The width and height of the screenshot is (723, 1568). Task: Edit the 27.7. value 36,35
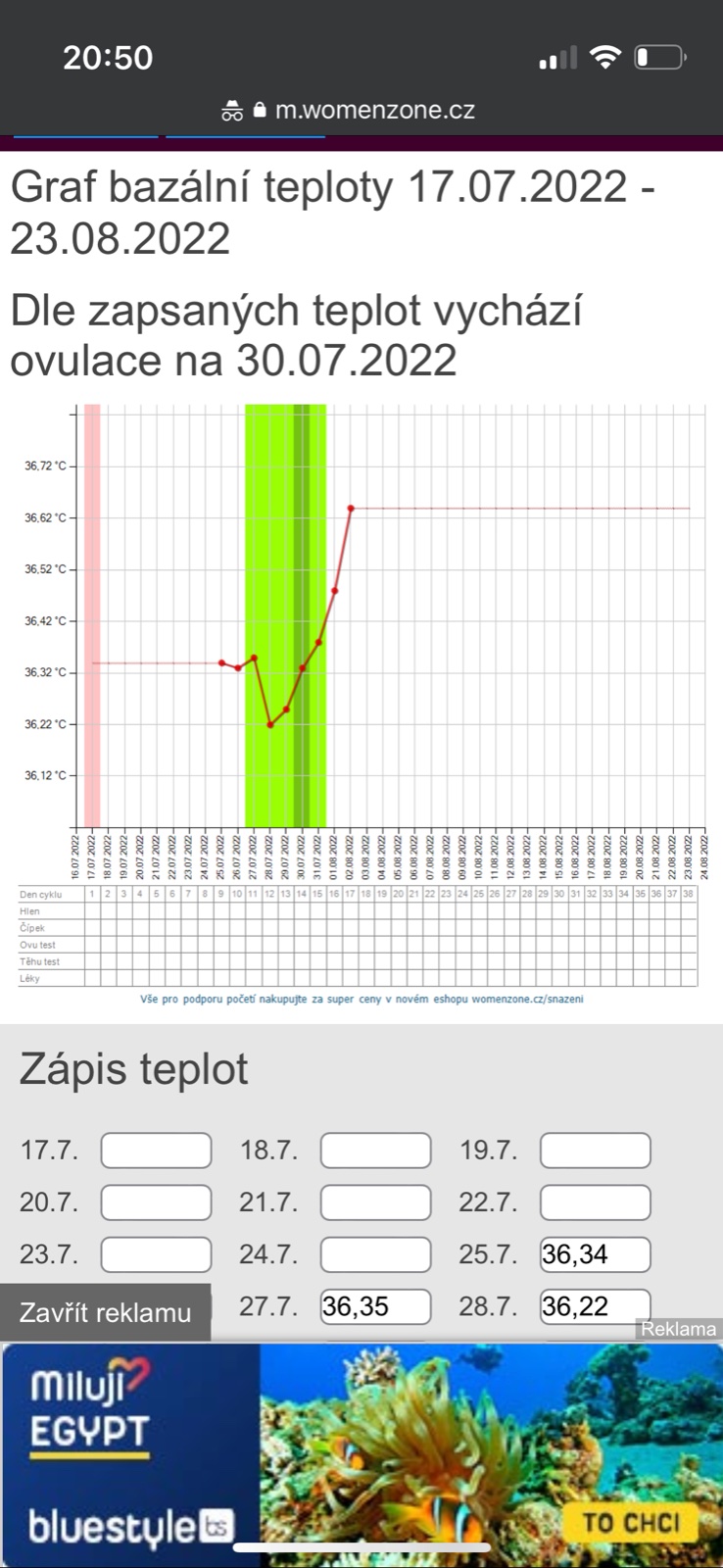coord(375,1306)
